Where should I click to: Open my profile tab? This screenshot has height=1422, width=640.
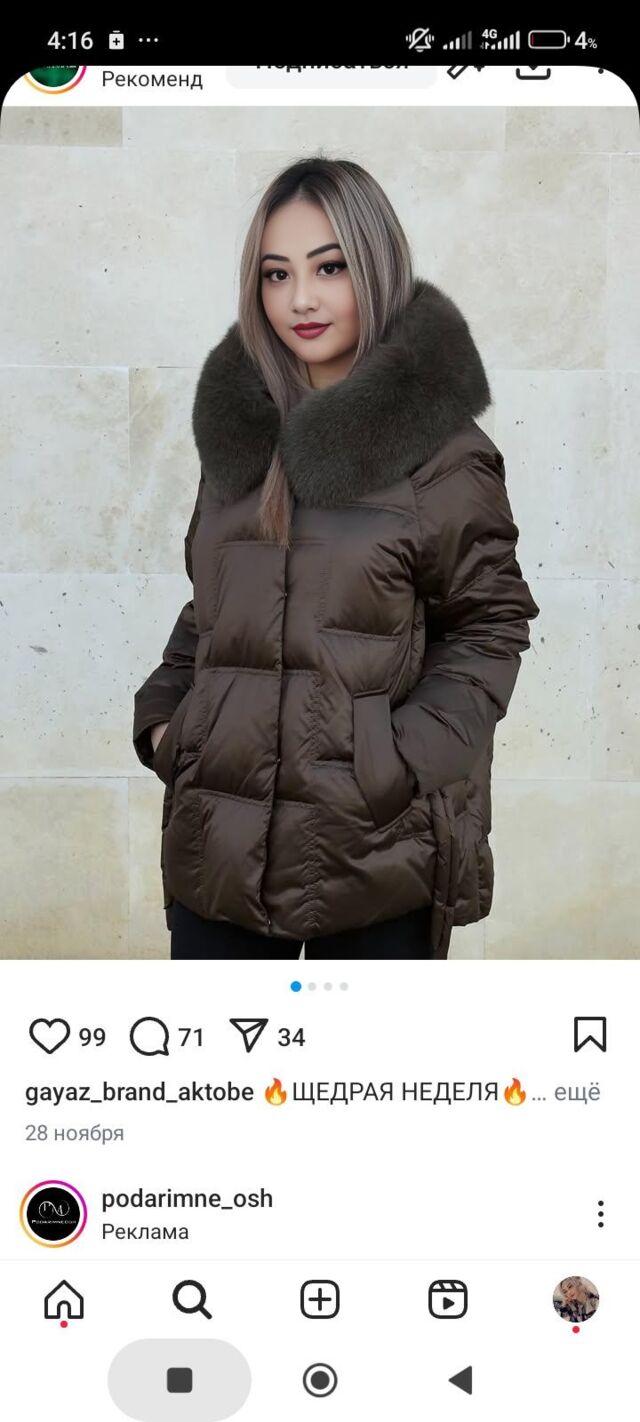click(576, 1300)
